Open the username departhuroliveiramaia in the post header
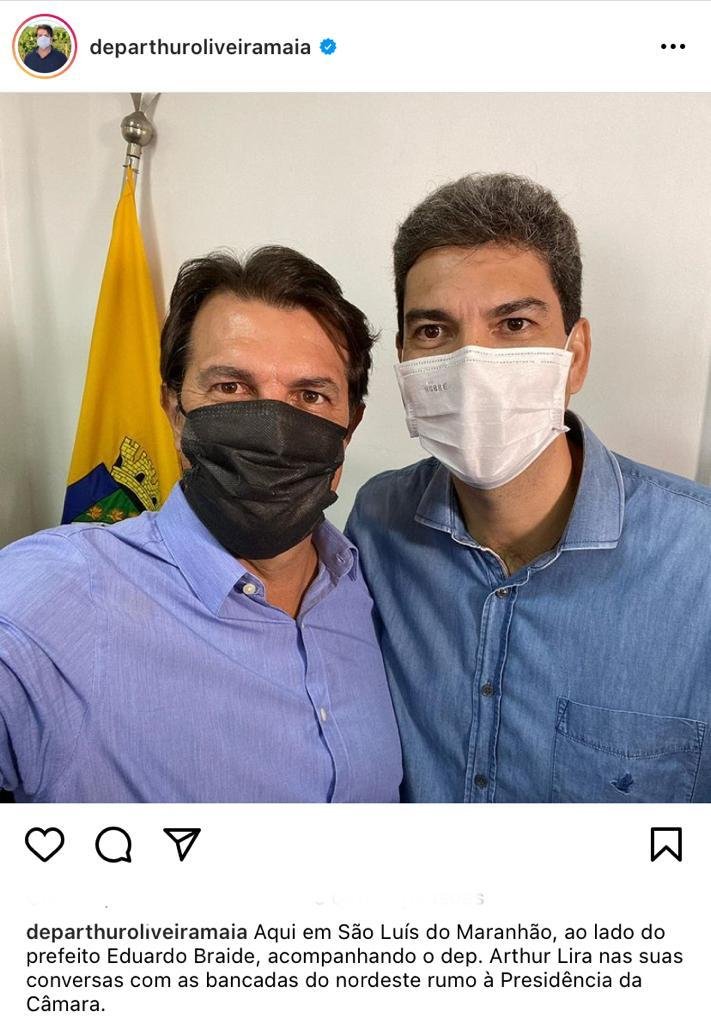 pos(200,47)
